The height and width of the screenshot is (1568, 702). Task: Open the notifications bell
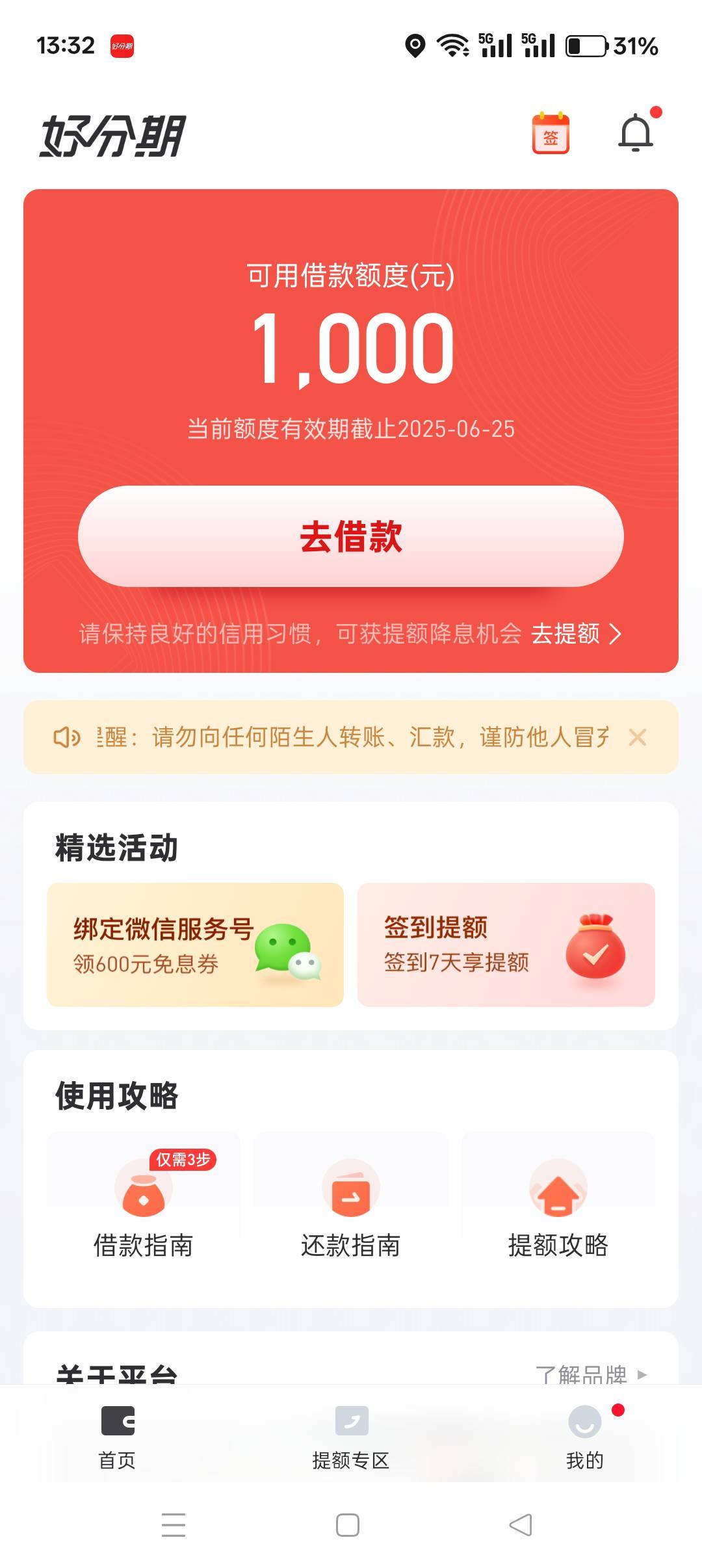[x=636, y=133]
